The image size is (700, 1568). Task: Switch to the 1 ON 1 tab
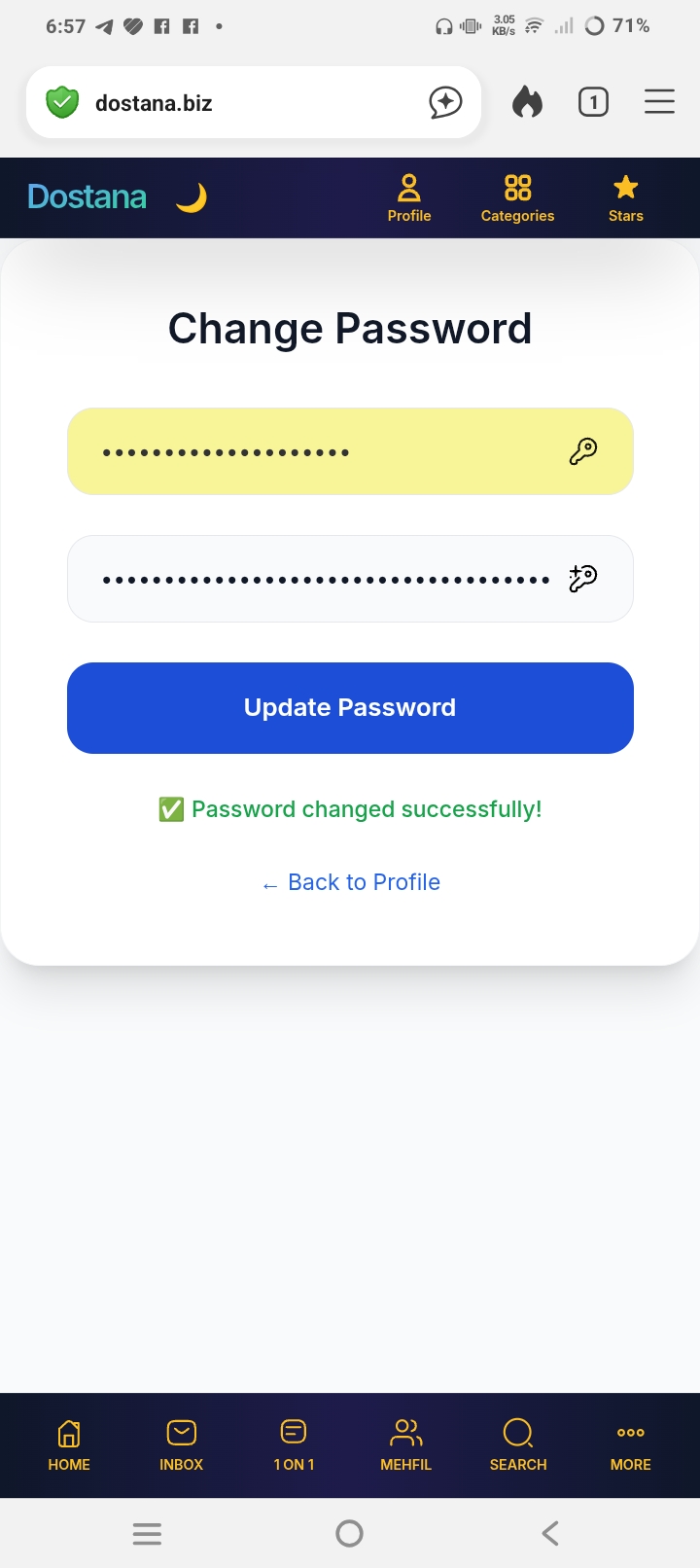(x=294, y=1445)
